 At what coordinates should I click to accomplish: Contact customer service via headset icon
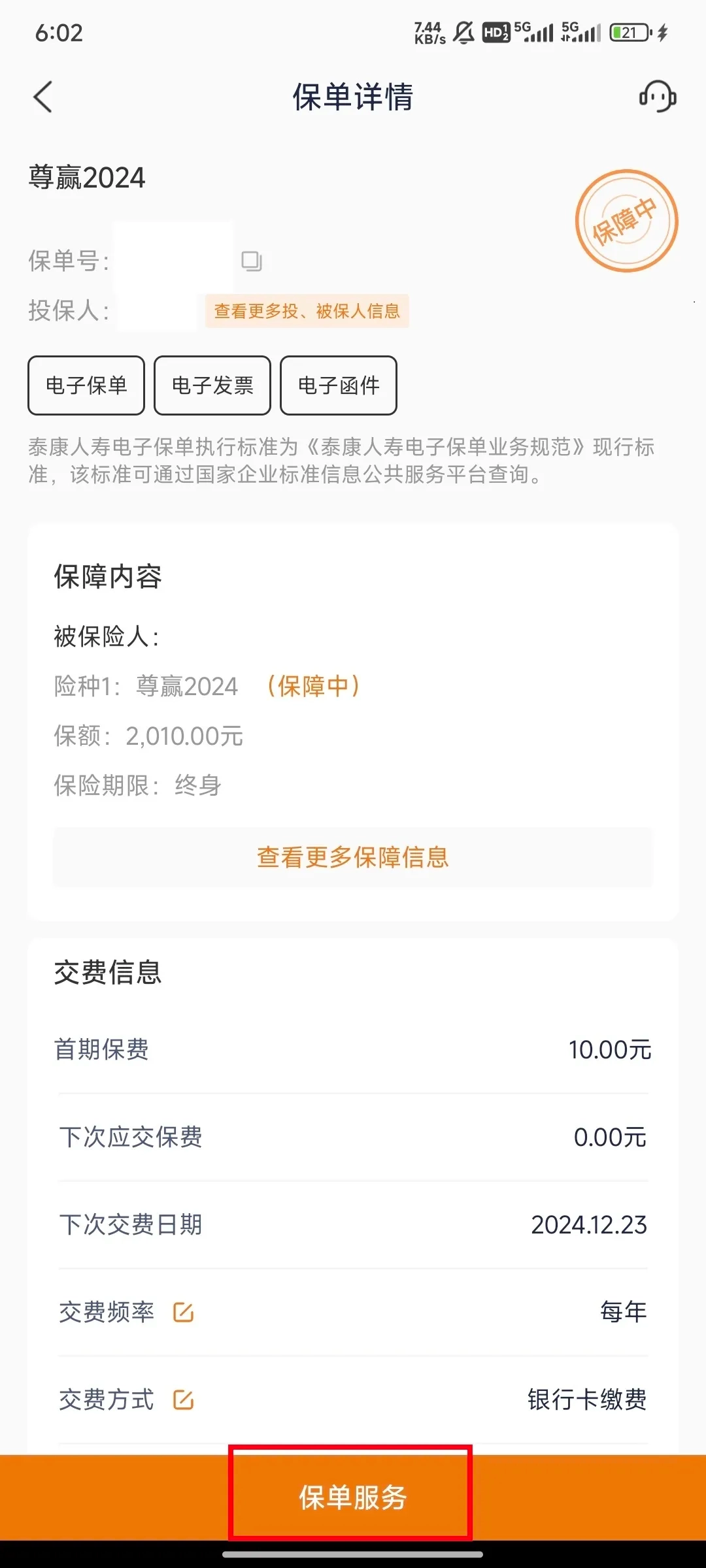(657, 97)
